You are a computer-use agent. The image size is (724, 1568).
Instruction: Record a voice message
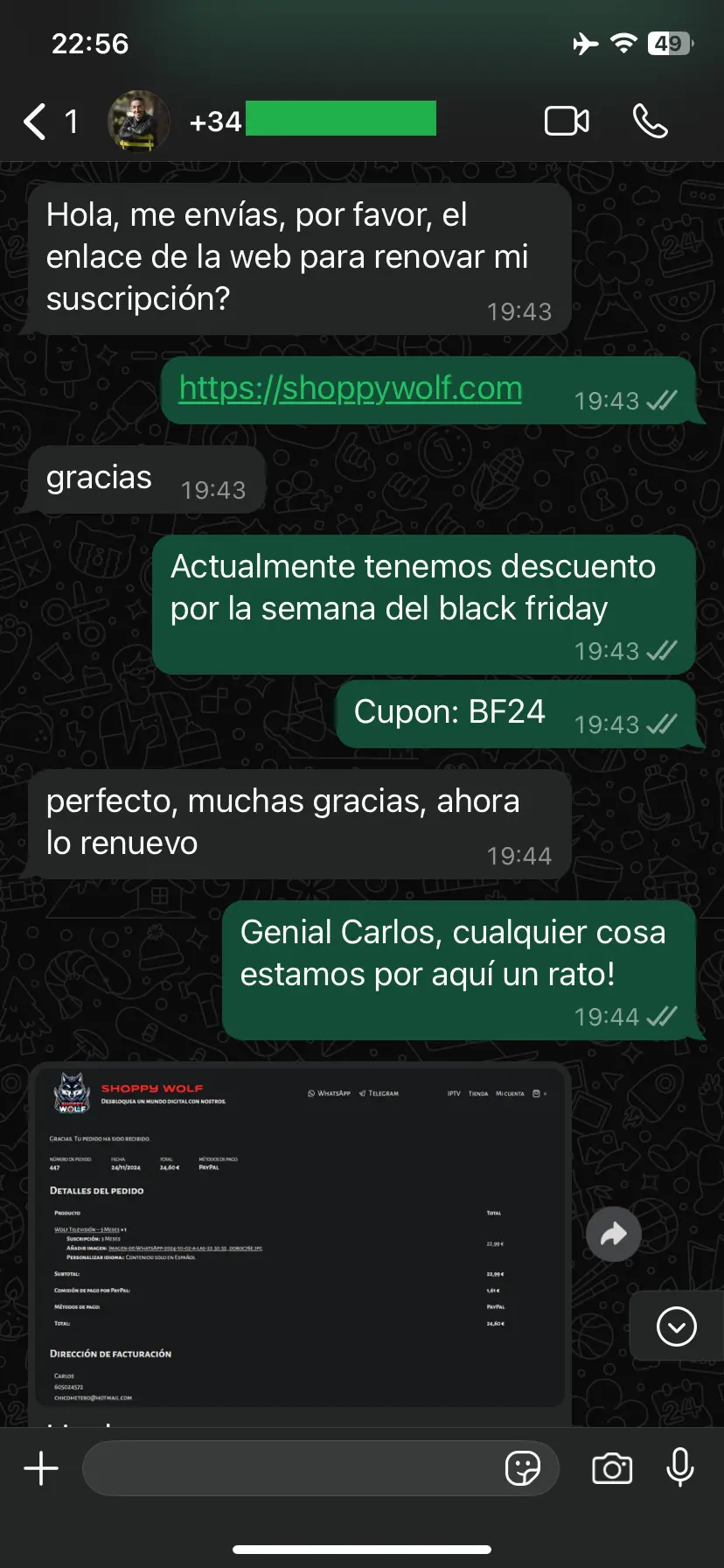[679, 1468]
